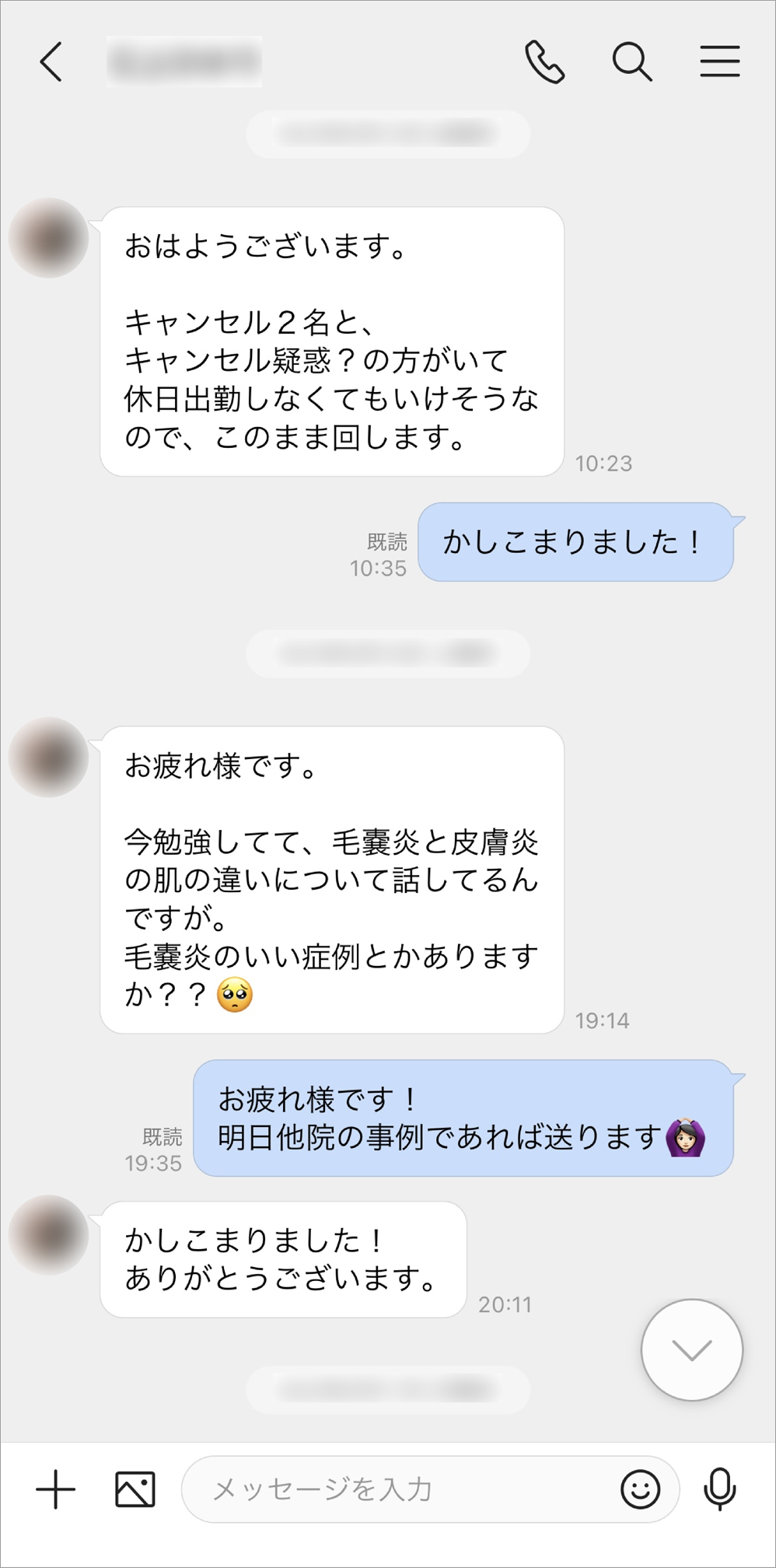
Task: Search messages in this conversation
Action: 631,62
